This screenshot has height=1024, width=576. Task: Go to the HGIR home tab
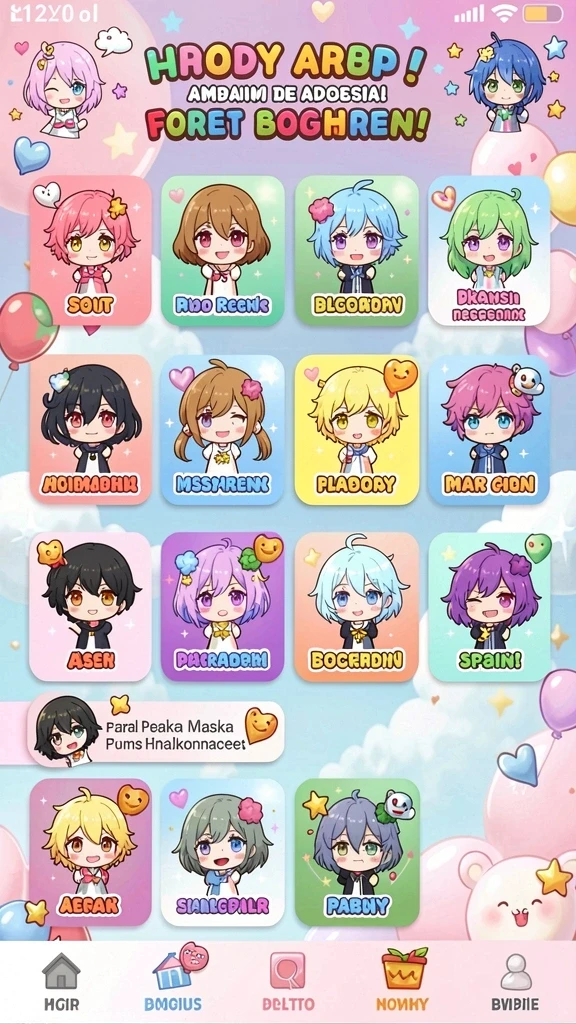61,981
